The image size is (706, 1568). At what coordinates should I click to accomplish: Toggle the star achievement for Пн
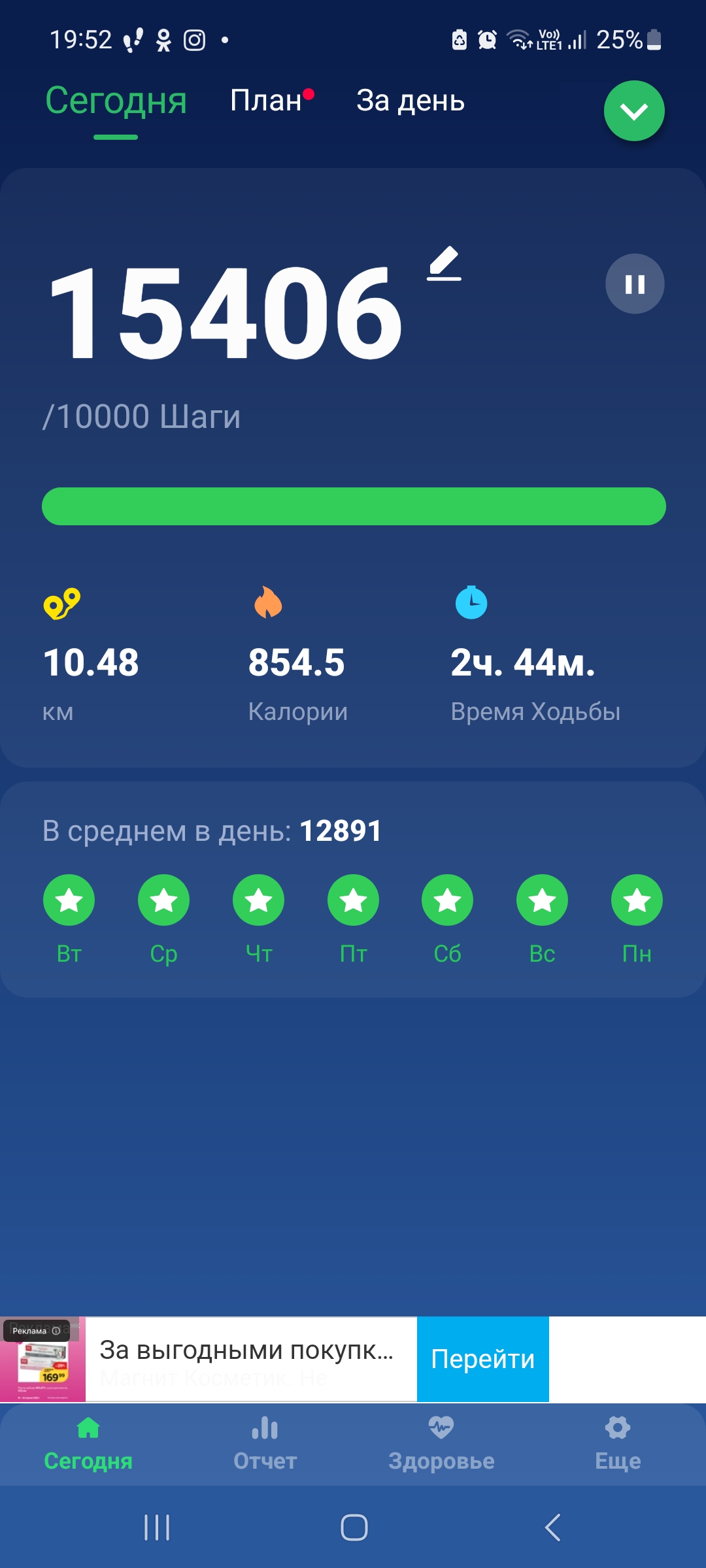pyautogui.click(x=636, y=900)
